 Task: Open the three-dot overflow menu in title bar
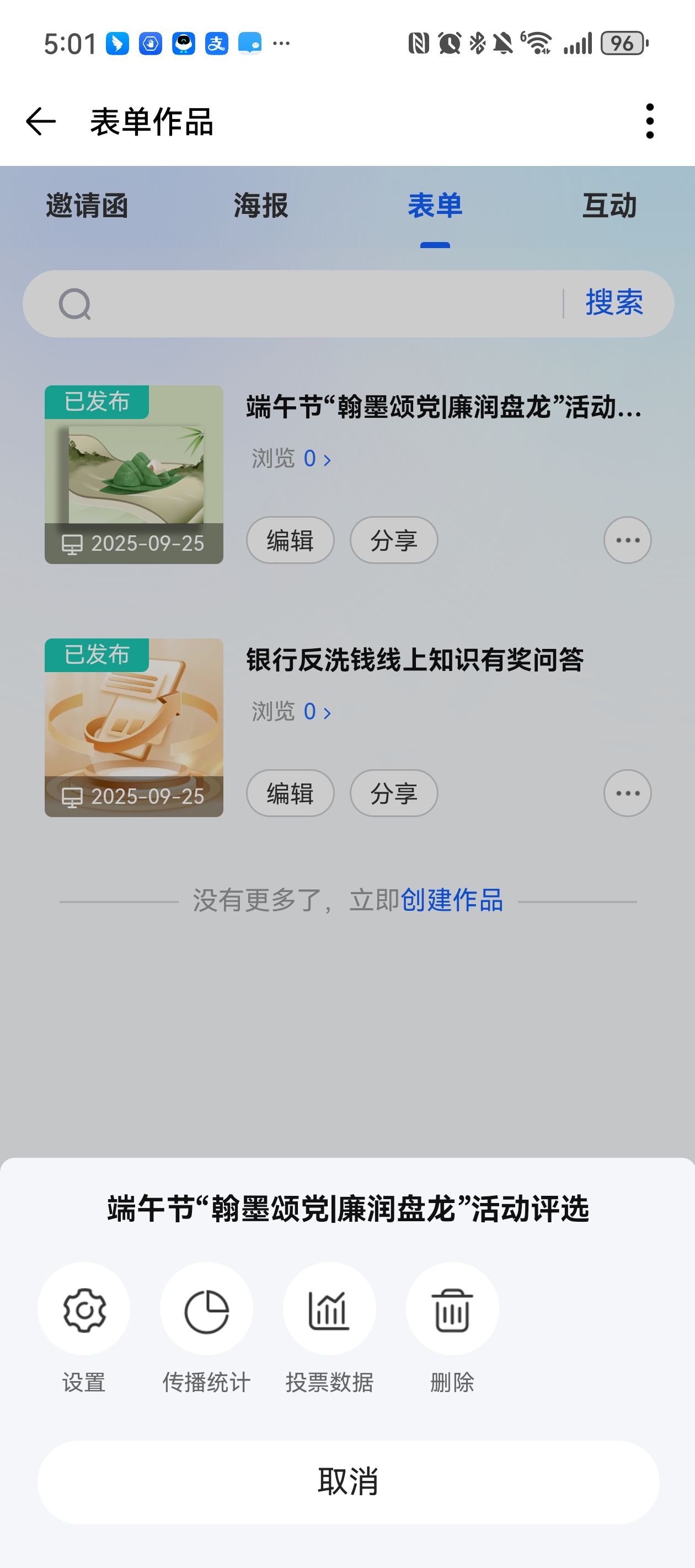pos(650,121)
